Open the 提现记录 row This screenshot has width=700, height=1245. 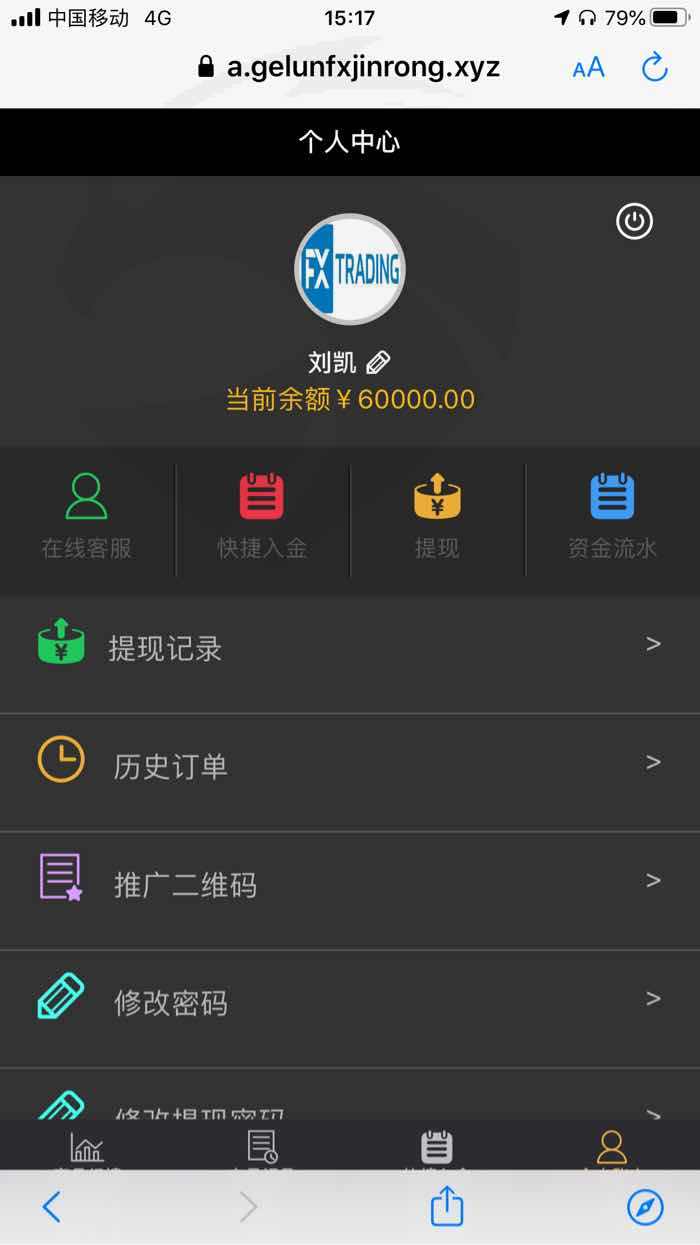(350, 654)
